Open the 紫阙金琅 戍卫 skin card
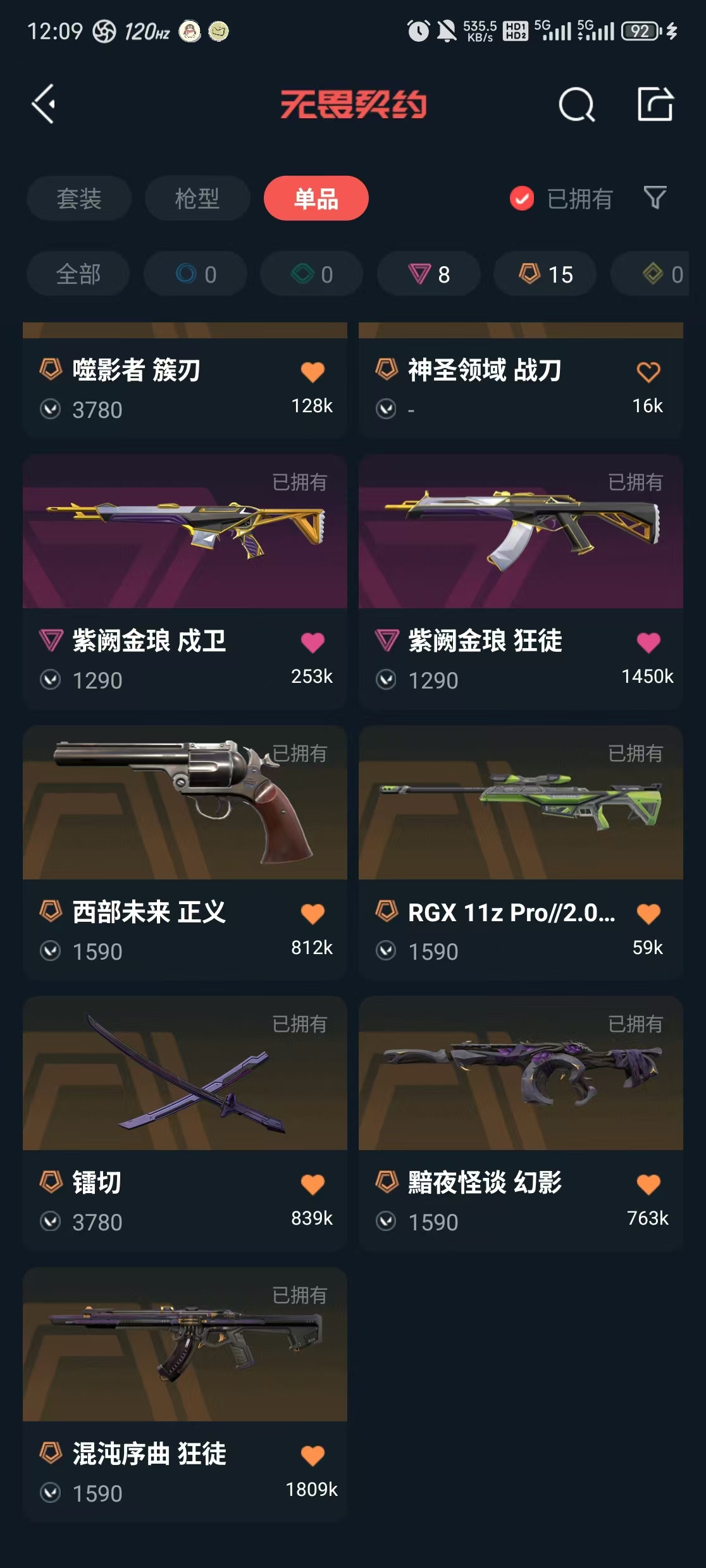Image resolution: width=706 pixels, height=1568 pixels. click(185, 582)
